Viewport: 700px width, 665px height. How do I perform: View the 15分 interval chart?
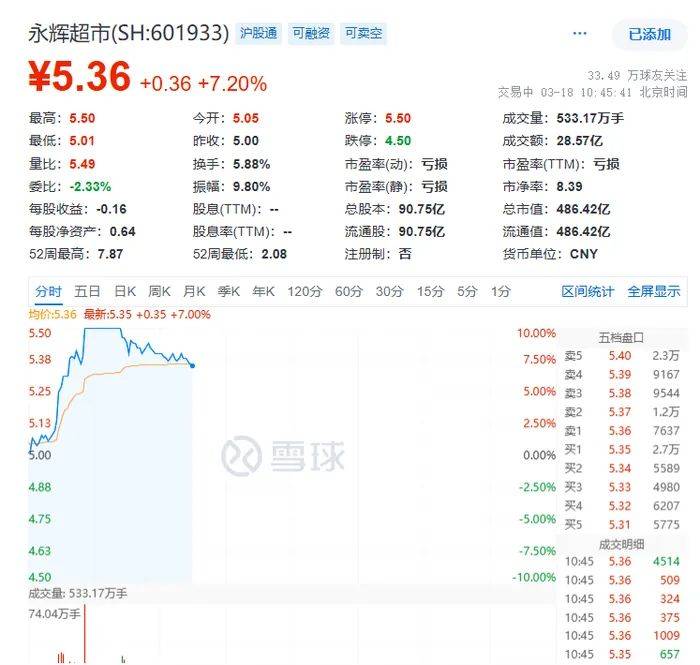coord(430,291)
